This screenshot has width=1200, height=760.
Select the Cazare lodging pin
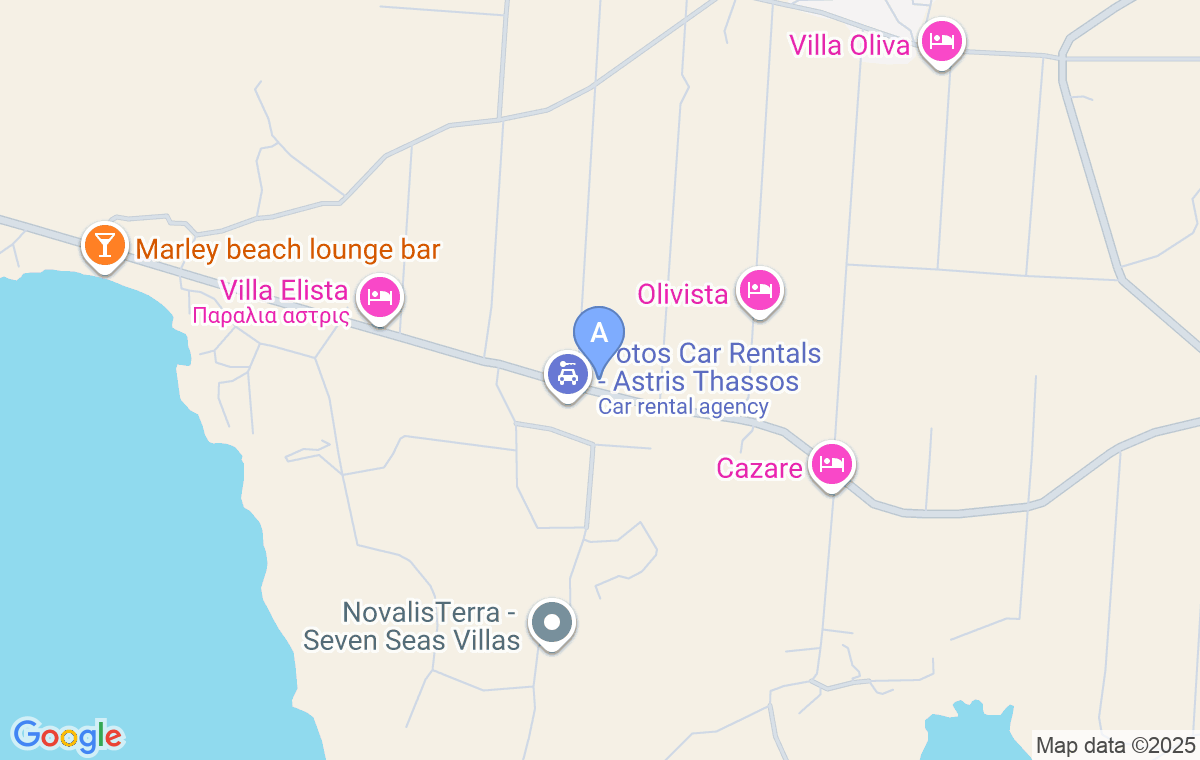(832, 465)
